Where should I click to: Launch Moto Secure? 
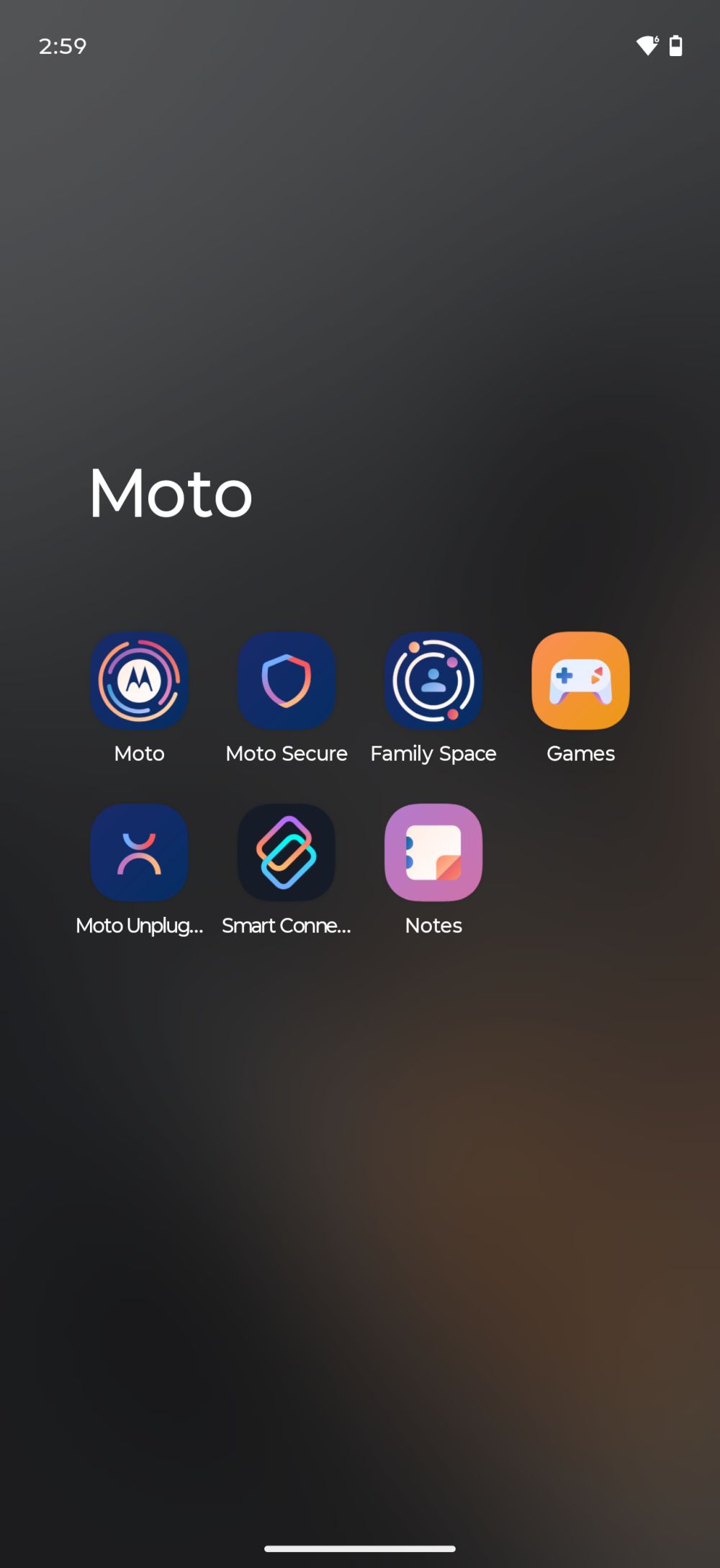[286, 681]
